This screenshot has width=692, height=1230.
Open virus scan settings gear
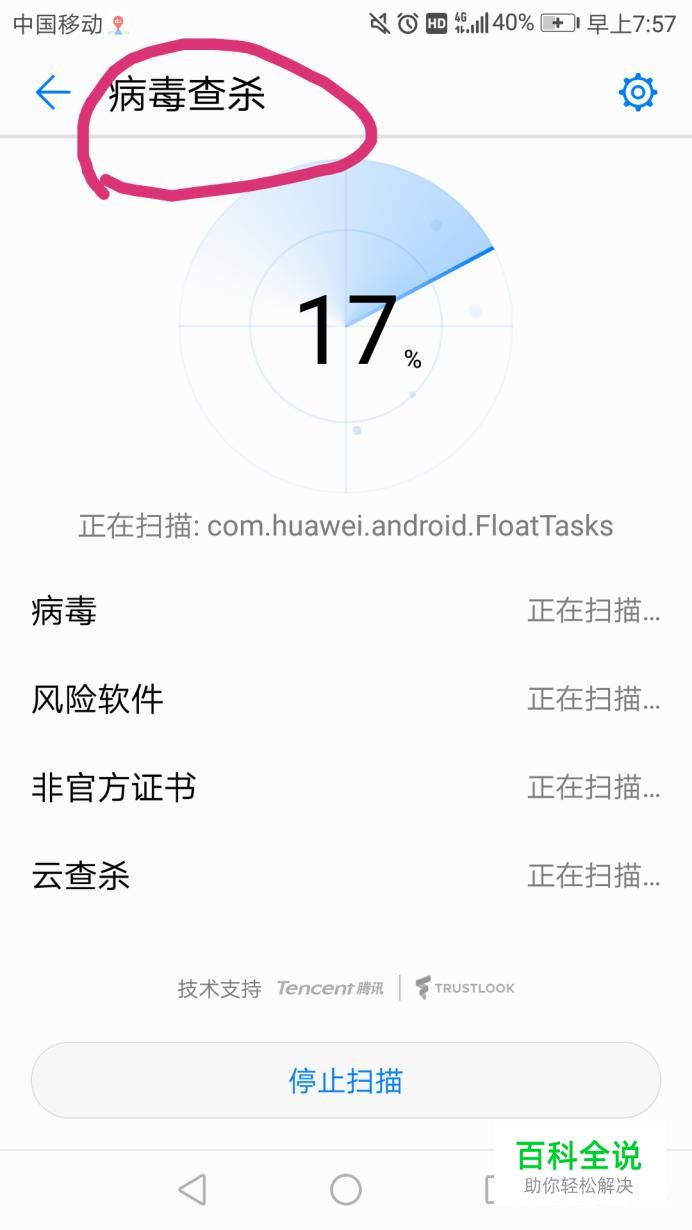coord(638,93)
